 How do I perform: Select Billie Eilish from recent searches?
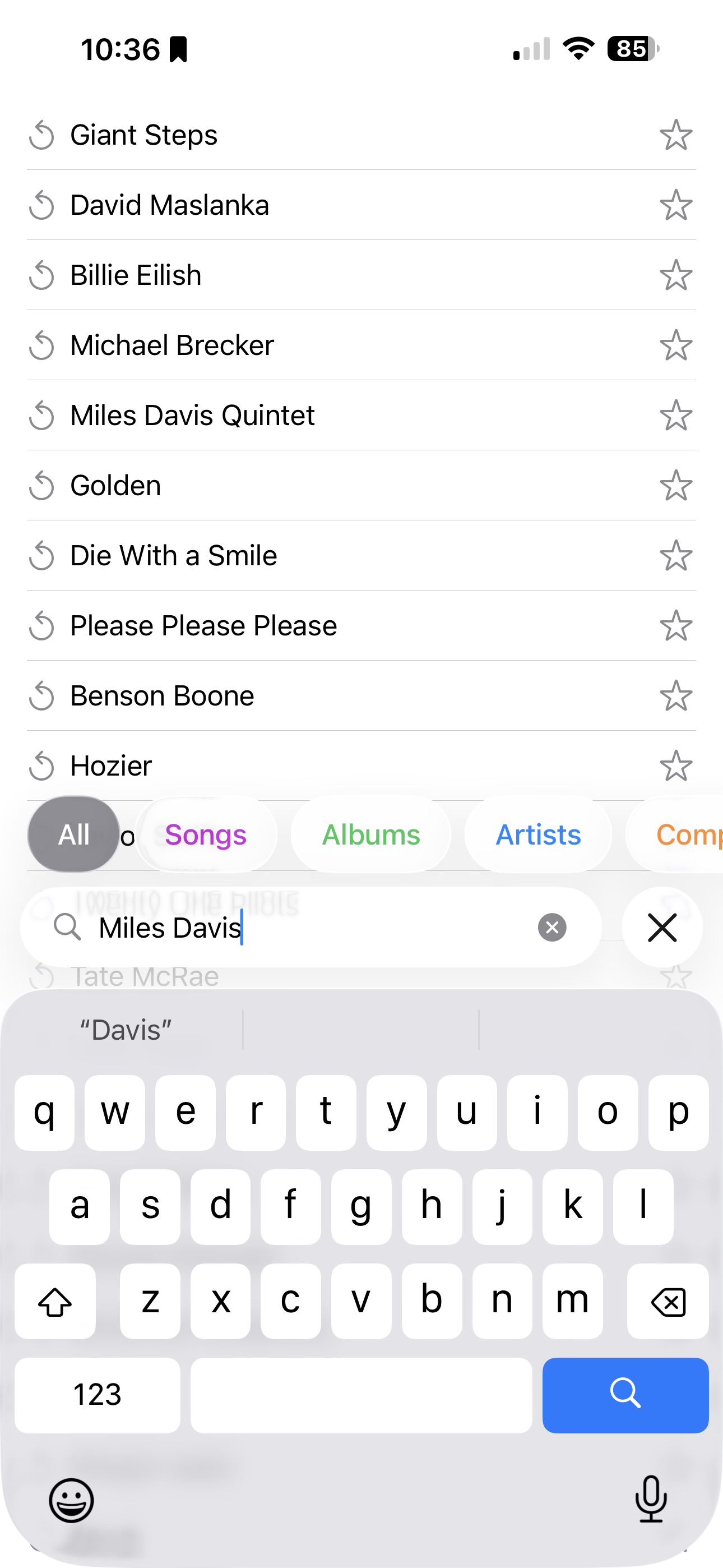tap(136, 275)
